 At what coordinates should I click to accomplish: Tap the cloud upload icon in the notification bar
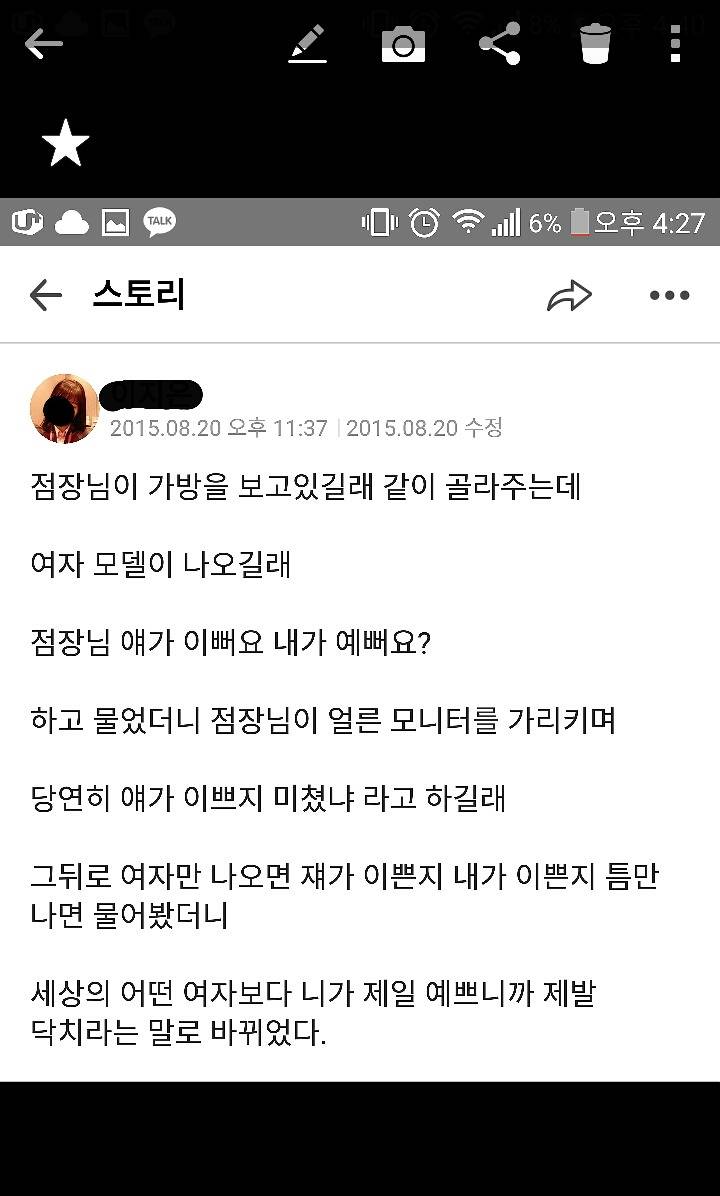pos(70,222)
